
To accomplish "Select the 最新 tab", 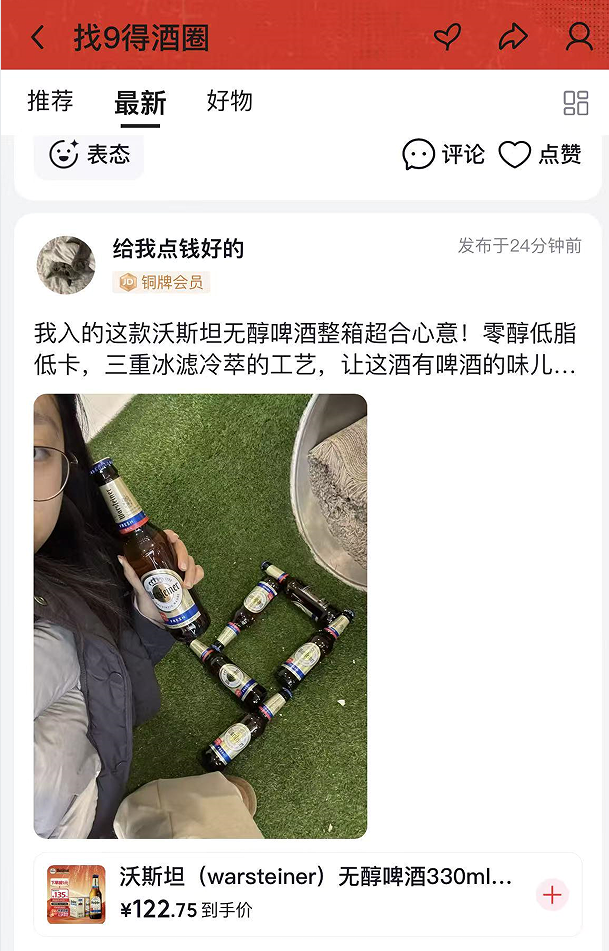I will coord(140,102).
